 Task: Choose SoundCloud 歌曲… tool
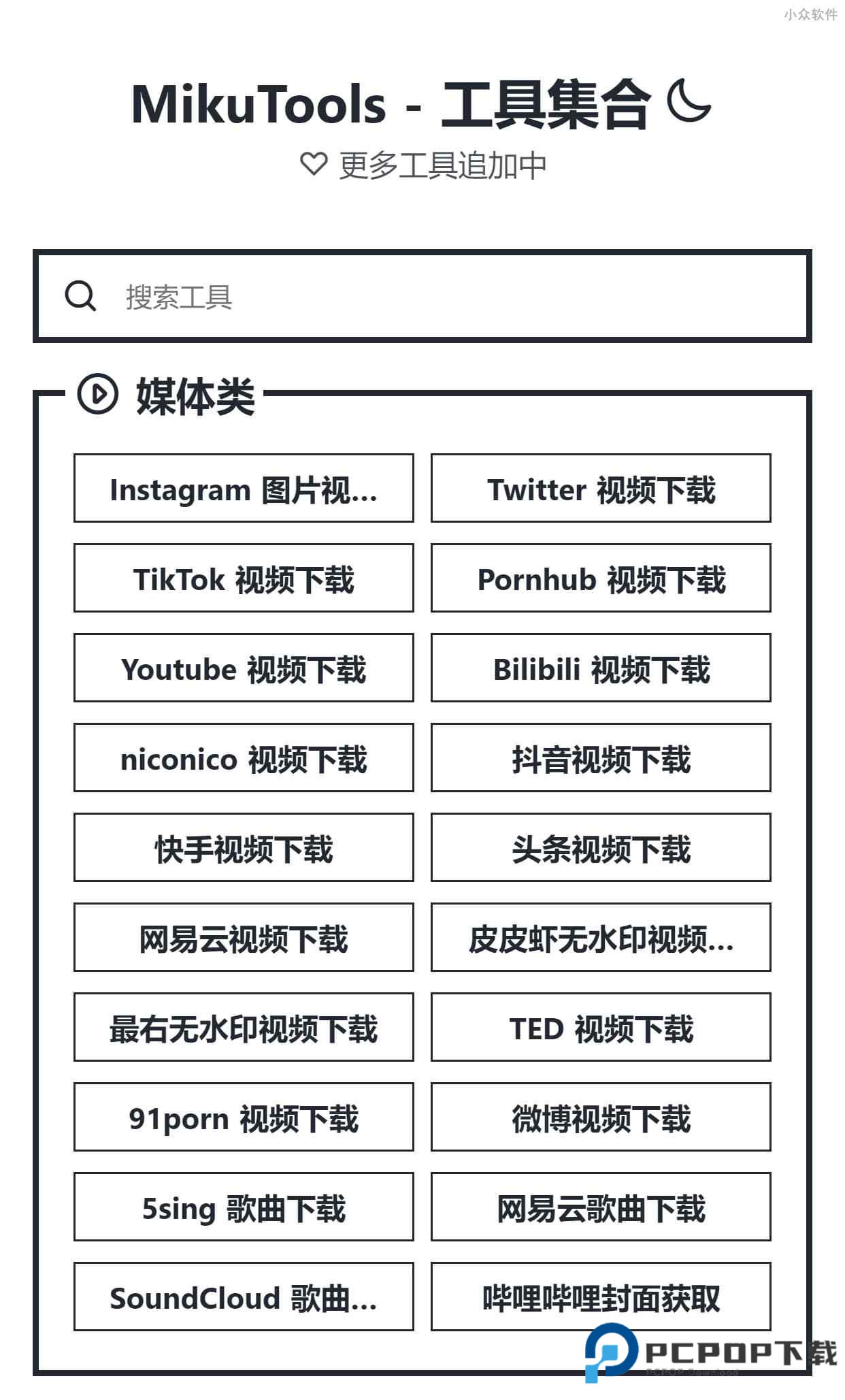click(x=244, y=1297)
